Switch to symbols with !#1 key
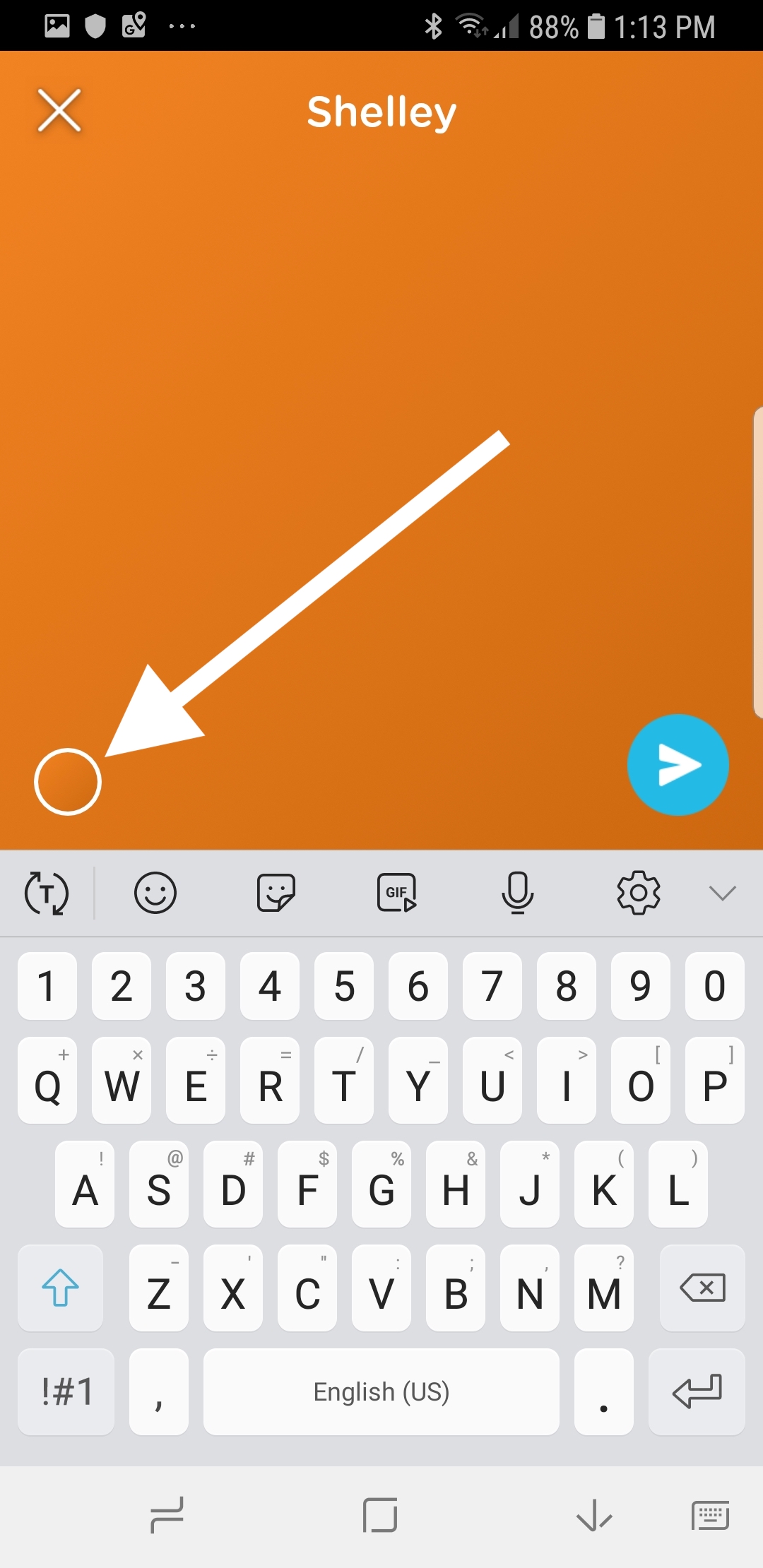 [x=66, y=1391]
